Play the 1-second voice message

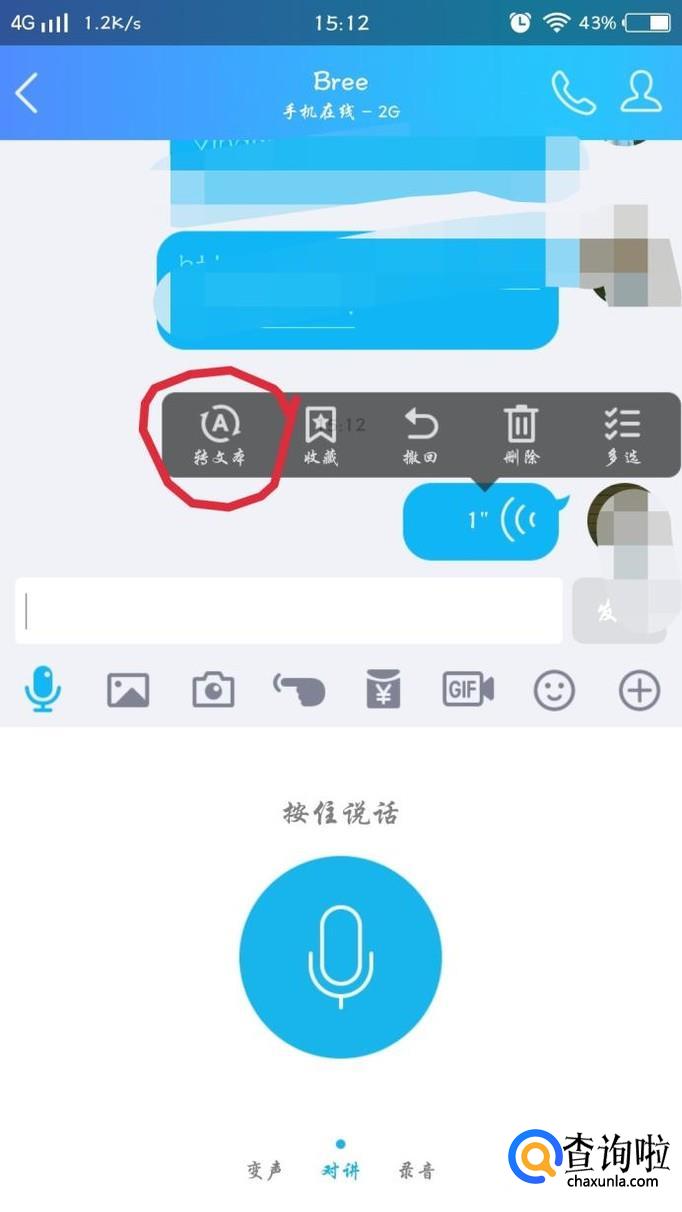(x=481, y=521)
